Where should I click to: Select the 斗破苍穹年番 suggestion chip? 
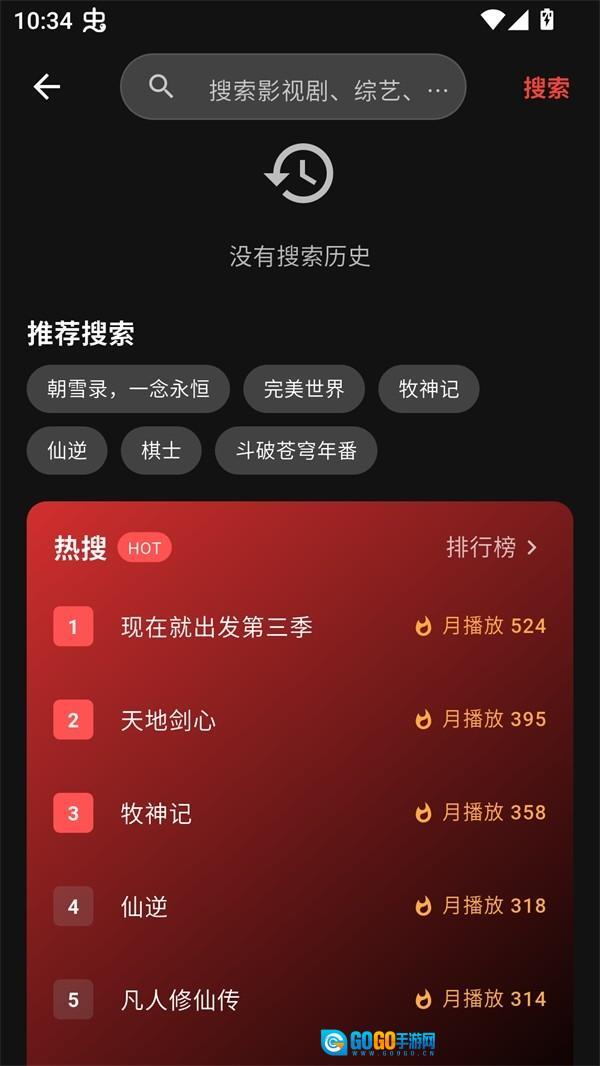click(x=296, y=450)
